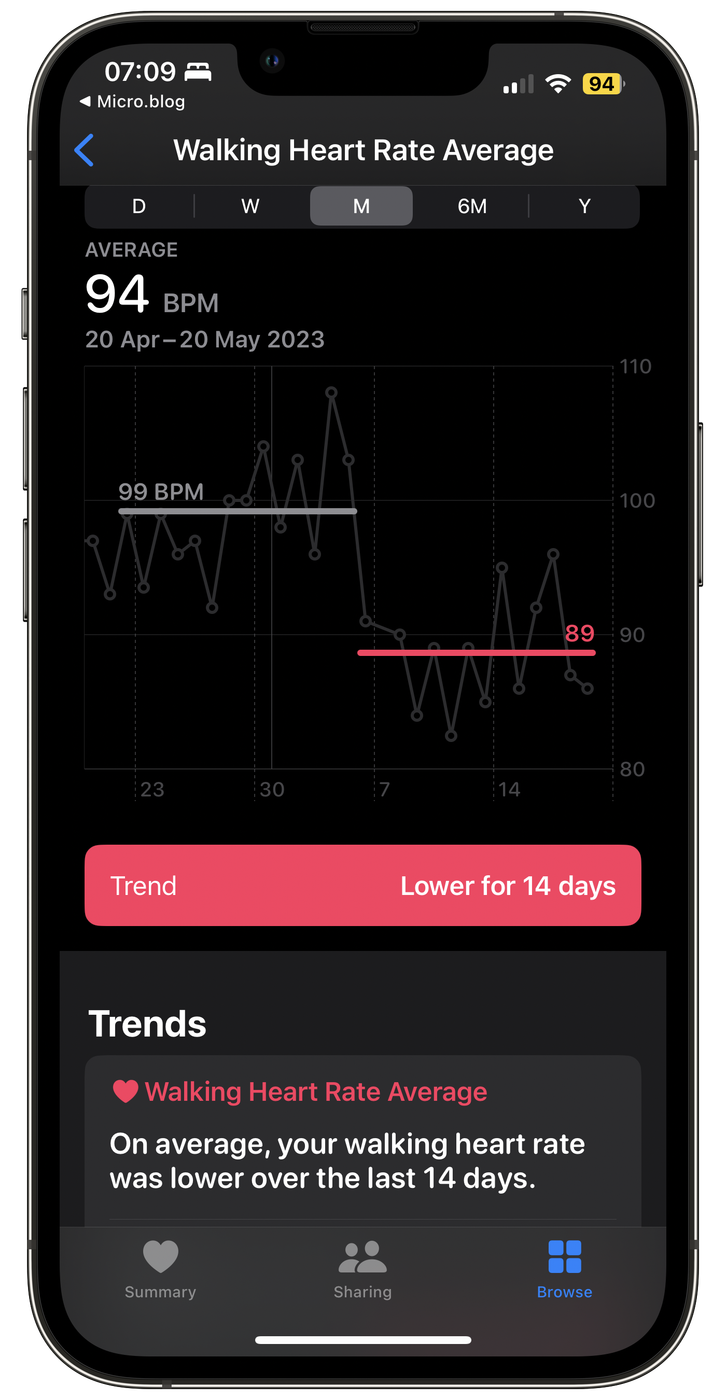The height and width of the screenshot is (1400, 726).
Task: Switch to the Sharing tab
Action: tap(362, 1268)
